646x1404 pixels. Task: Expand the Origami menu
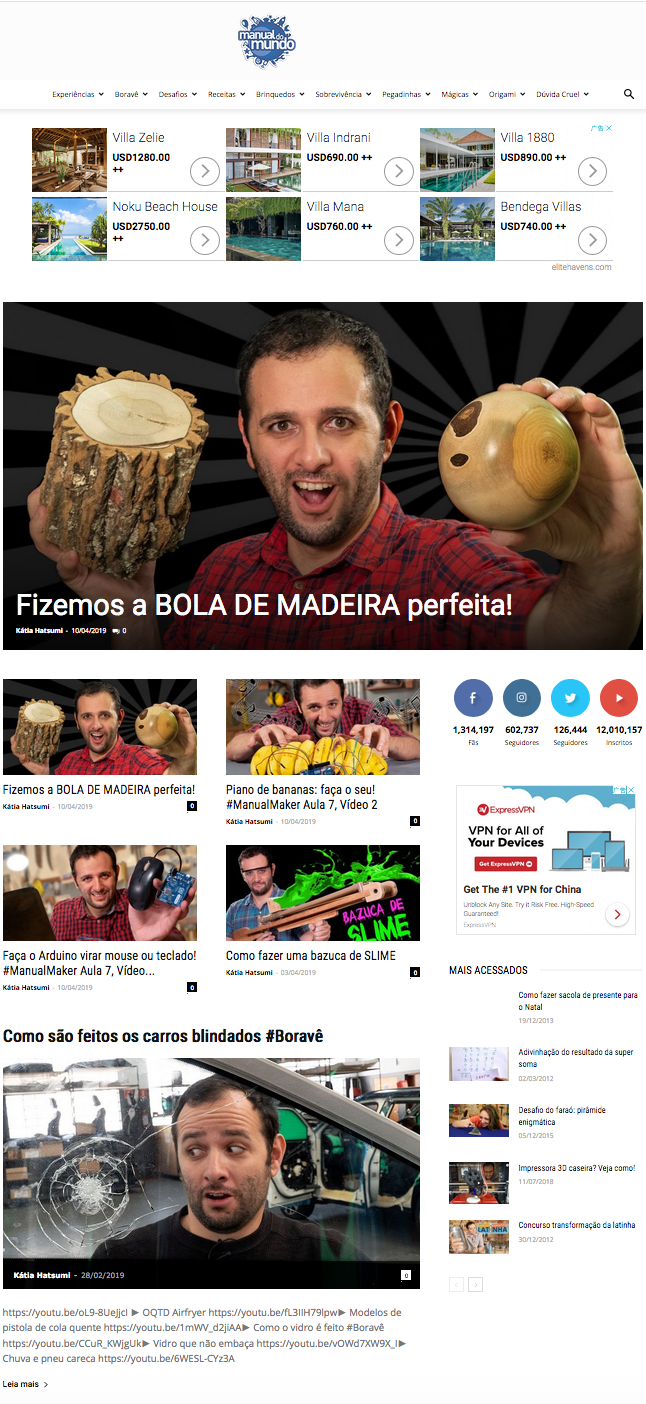506,94
